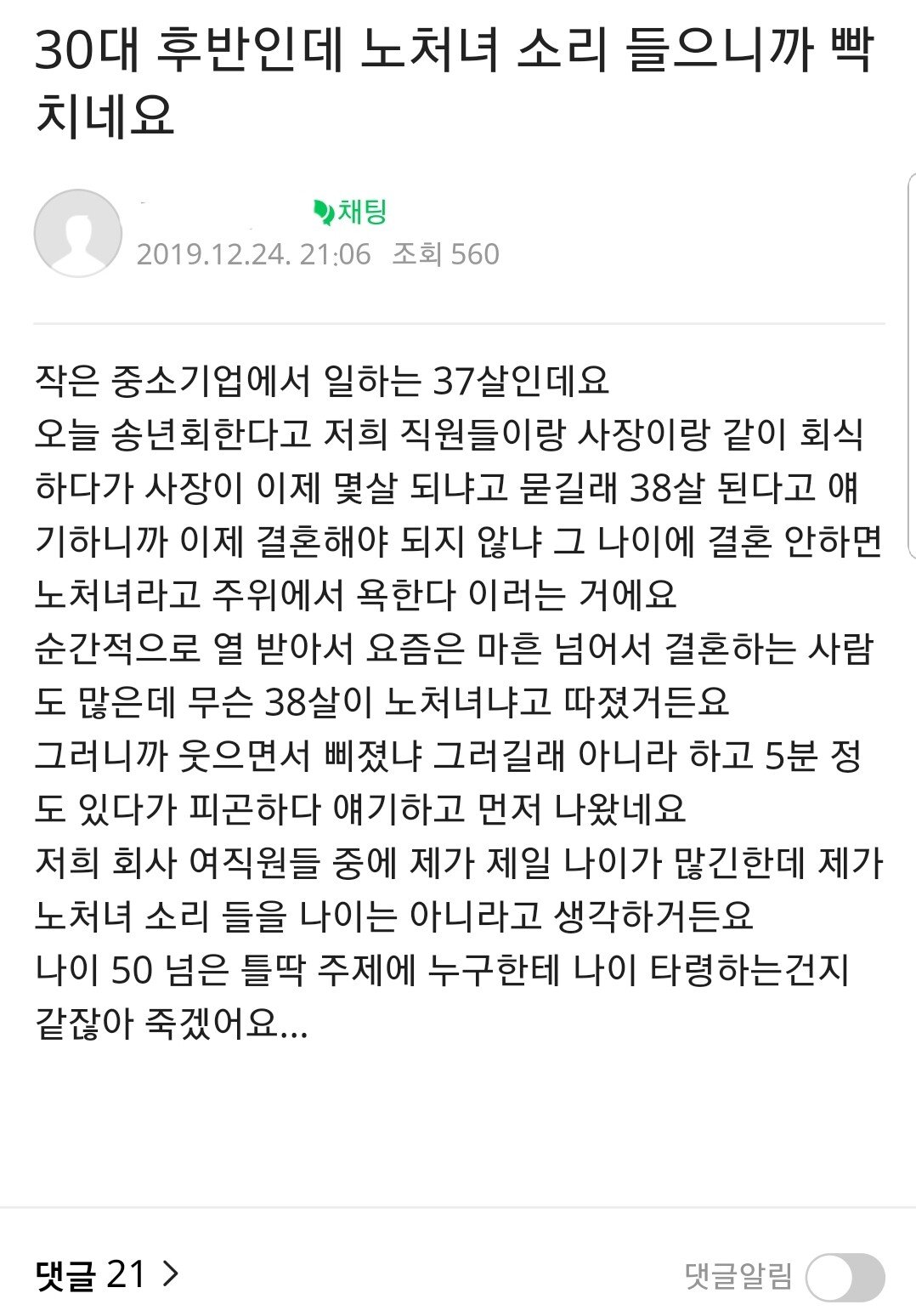Image resolution: width=916 pixels, height=1316 pixels.
Task: Click the timestamp 2019.12.24. 21:06
Action: pyautogui.click(x=255, y=253)
